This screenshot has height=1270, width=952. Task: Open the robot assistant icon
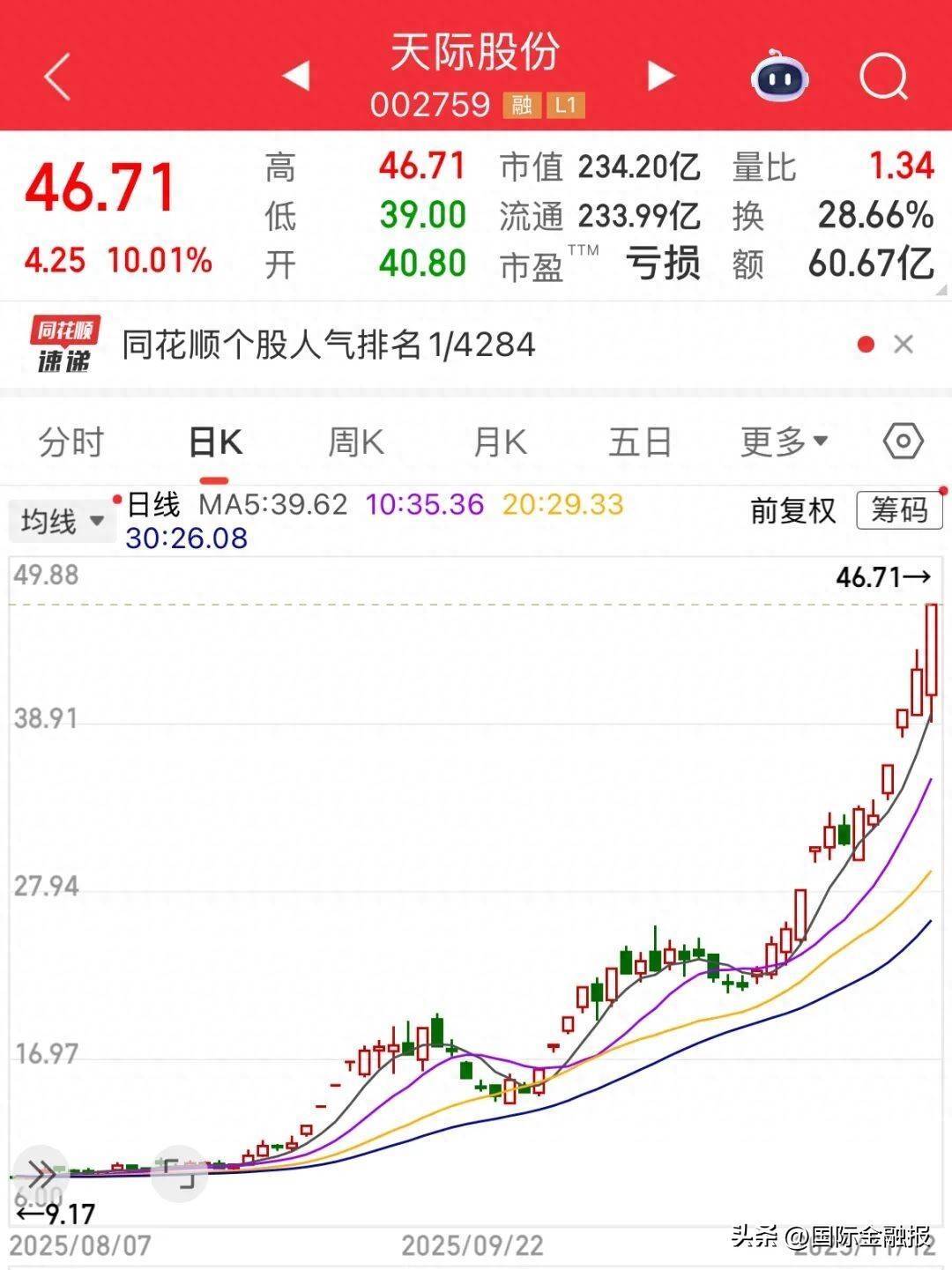(779, 77)
